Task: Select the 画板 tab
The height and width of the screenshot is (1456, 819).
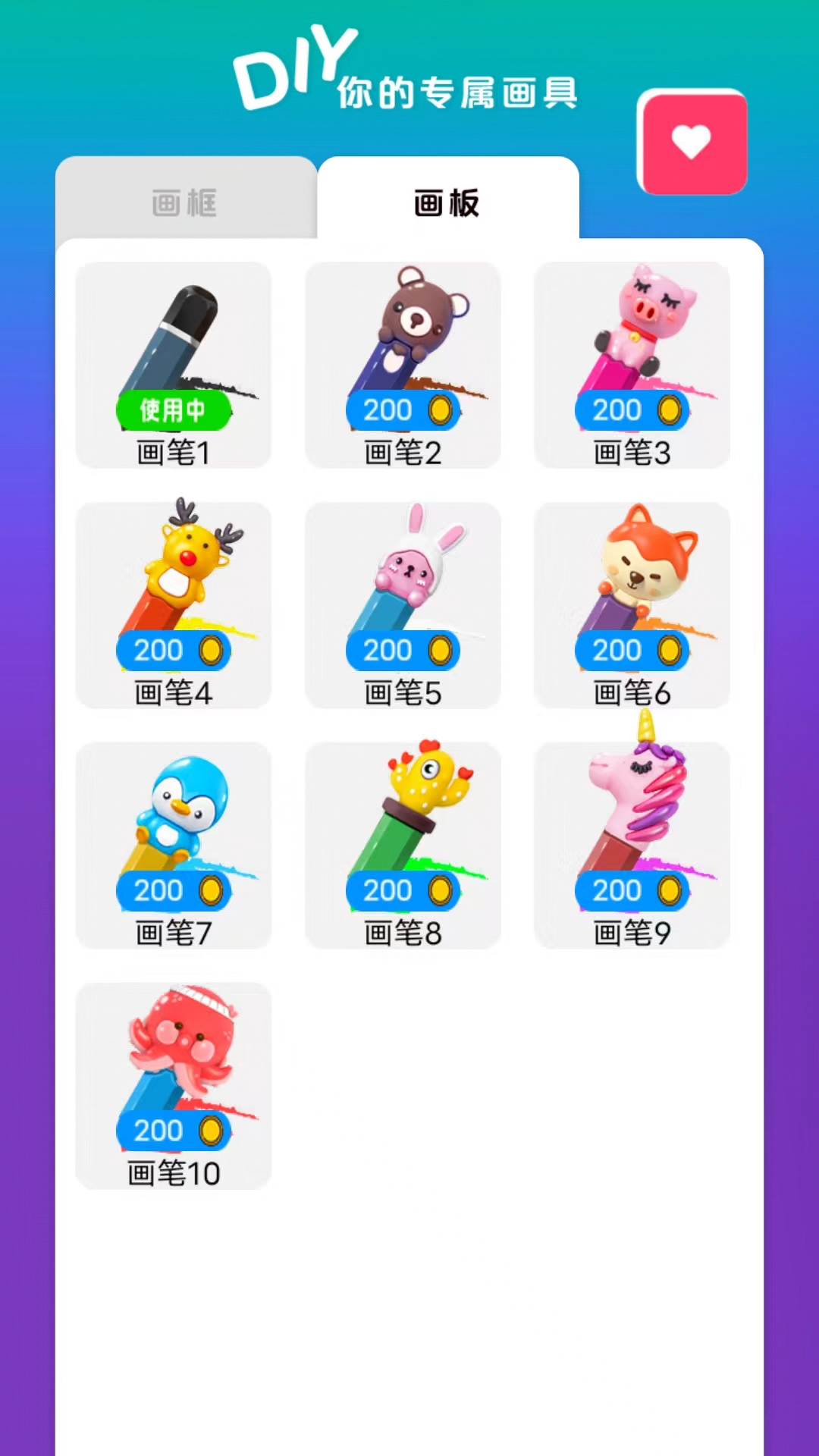Action: click(x=447, y=202)
